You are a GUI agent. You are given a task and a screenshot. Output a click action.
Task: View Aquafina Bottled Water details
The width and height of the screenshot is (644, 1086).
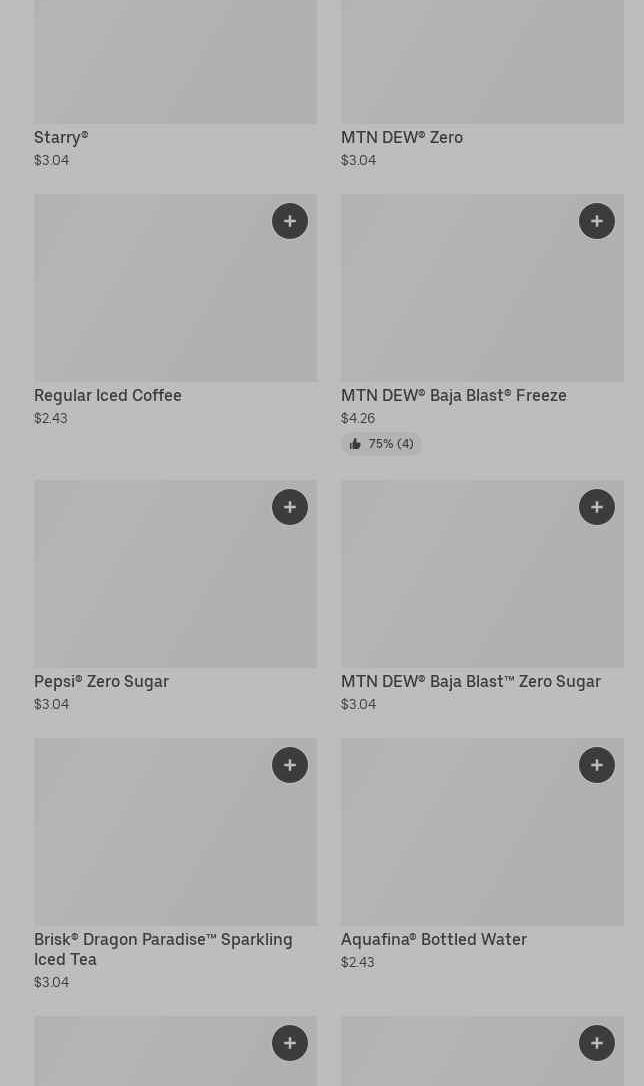[x=482, y=855]
